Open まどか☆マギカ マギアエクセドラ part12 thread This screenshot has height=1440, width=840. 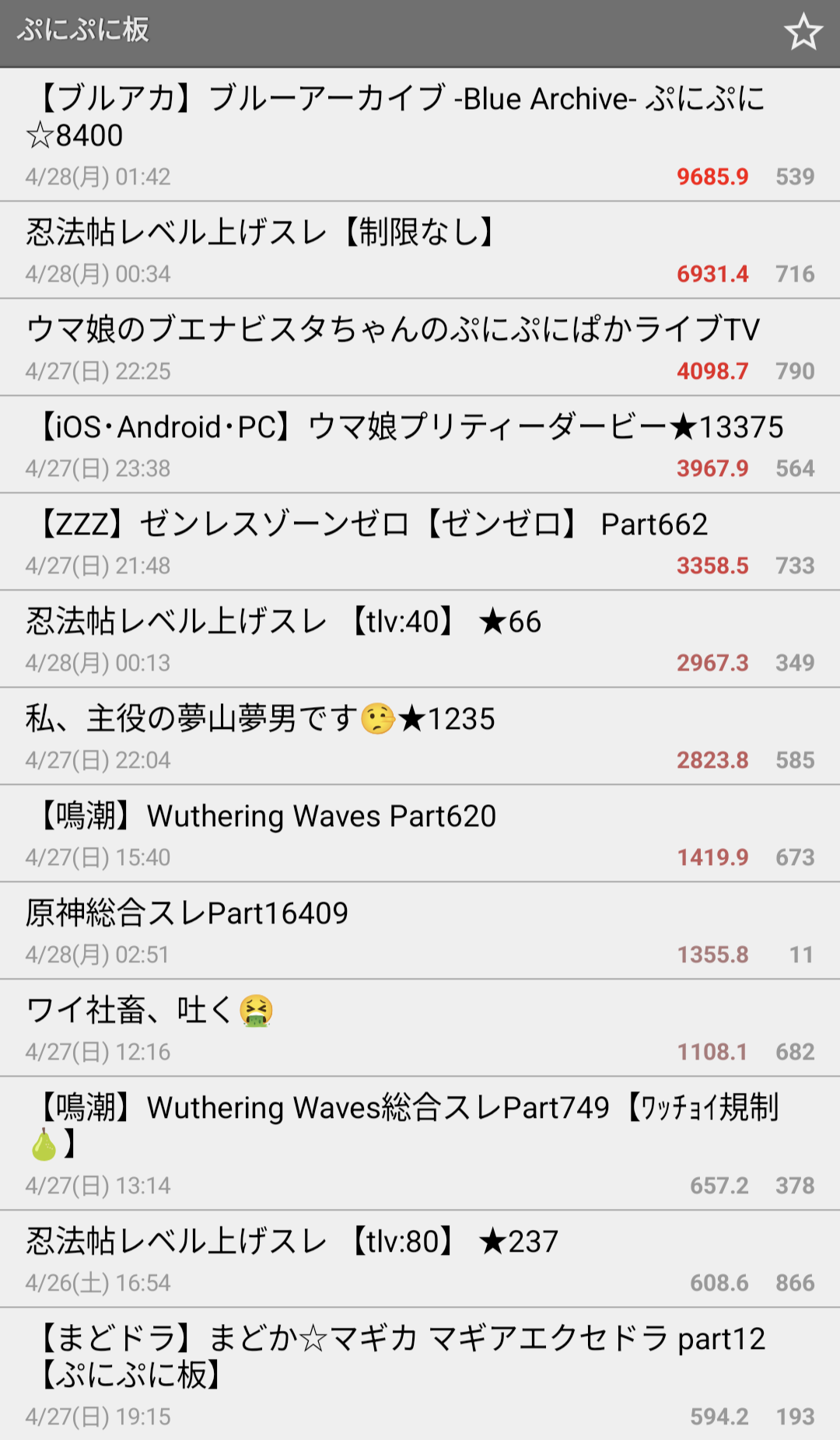click(x=420, y=1375)
